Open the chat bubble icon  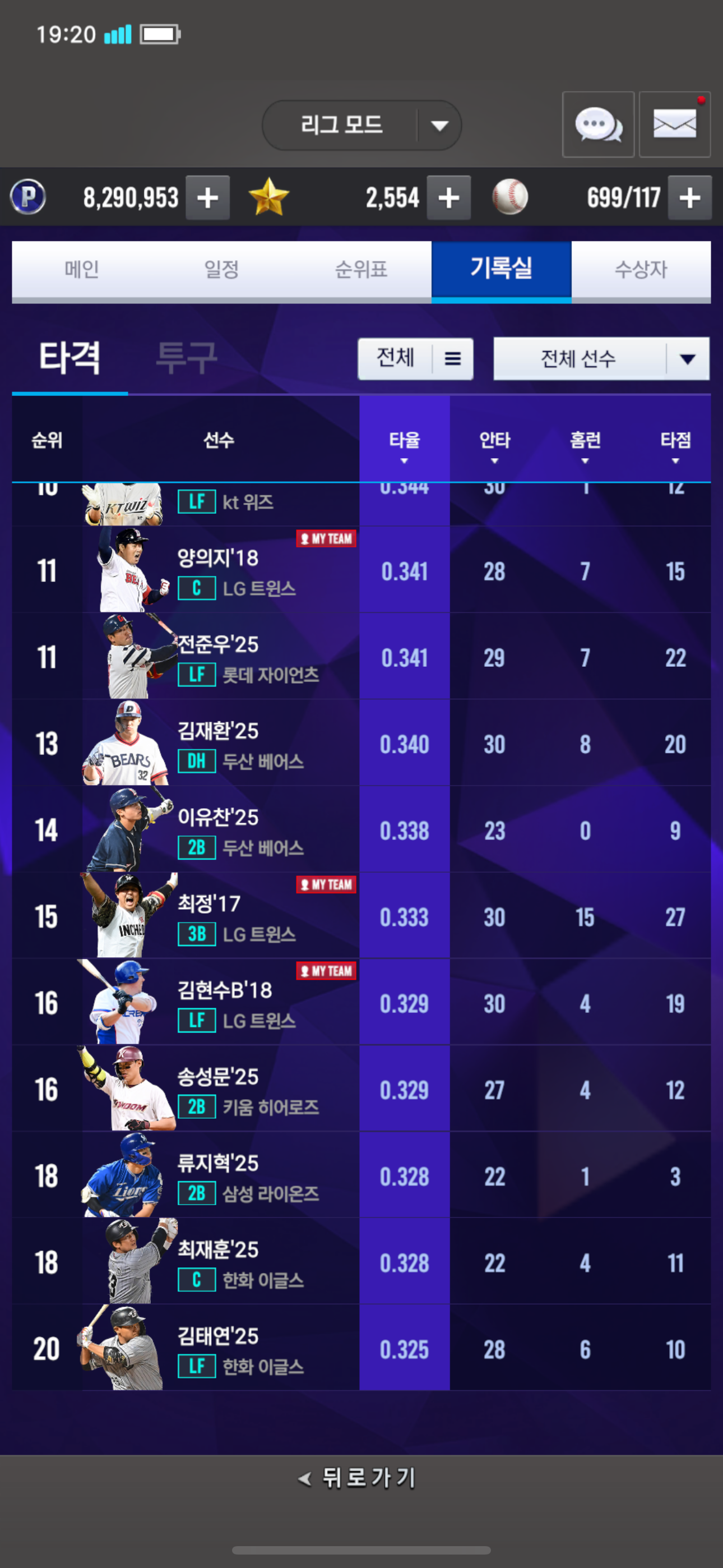coord(597,125)
